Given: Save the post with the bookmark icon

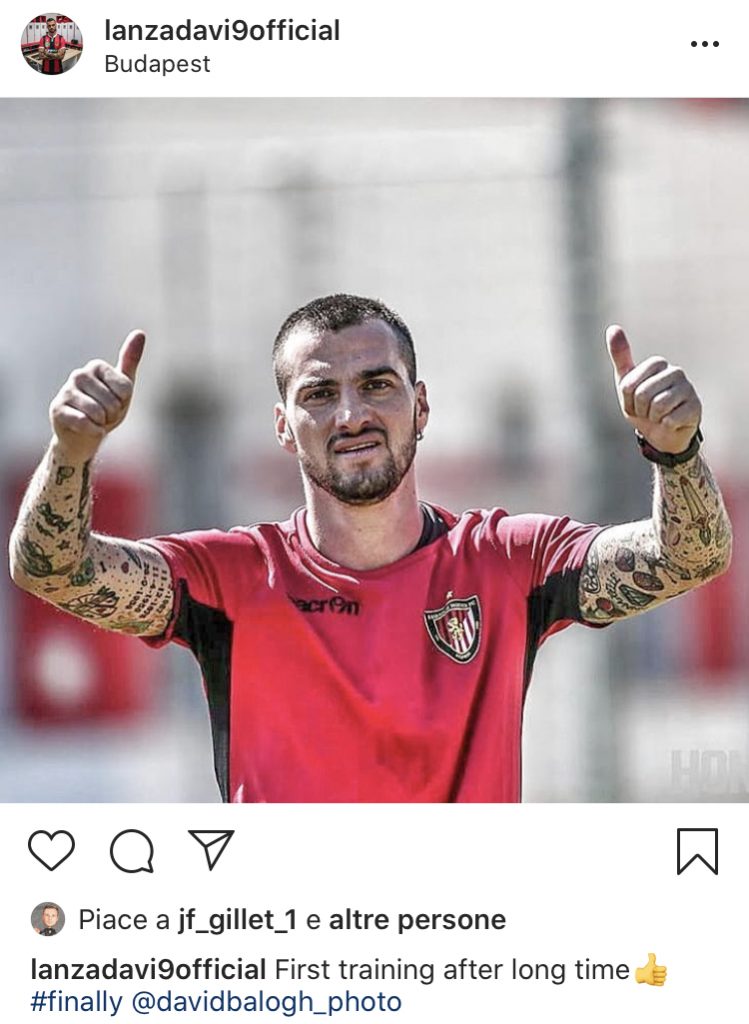Looking at the screenshot, I should [697, 852].
